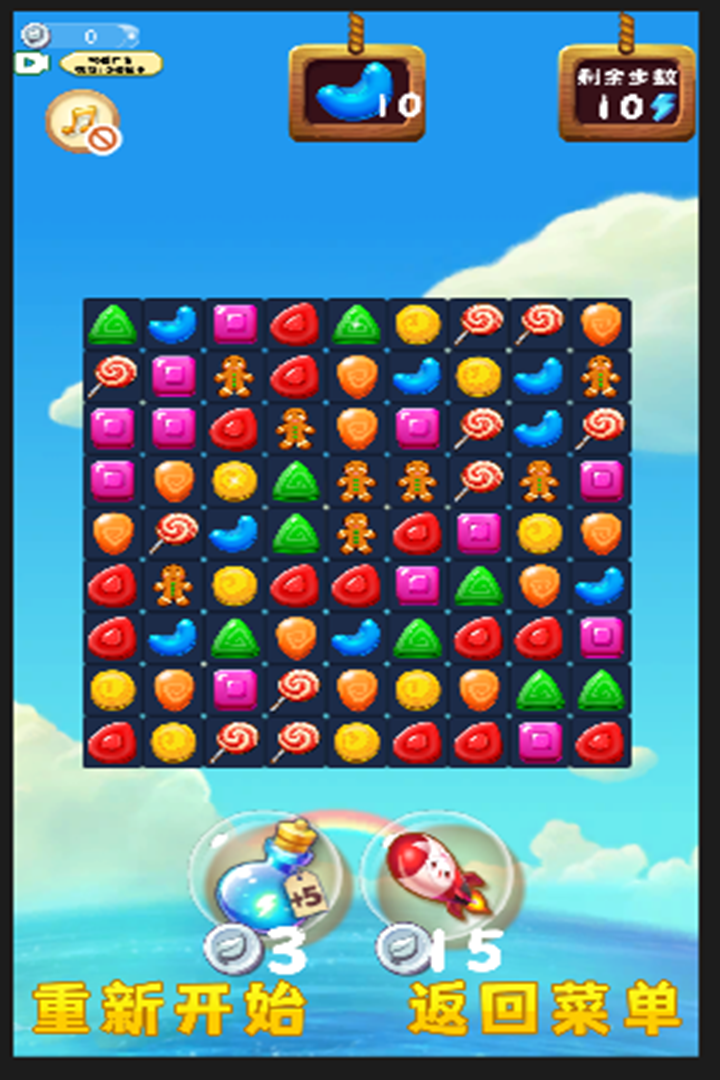Return to the menu via 返回菜单
The width and height of the screenshot is (720, 1080).
point(545,1008)
